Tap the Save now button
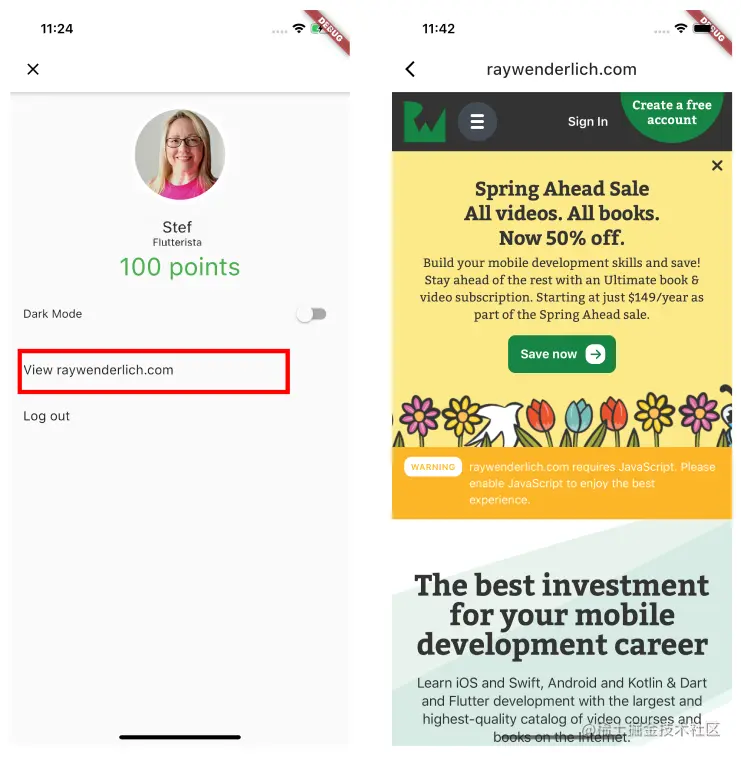 pos(561,354)
